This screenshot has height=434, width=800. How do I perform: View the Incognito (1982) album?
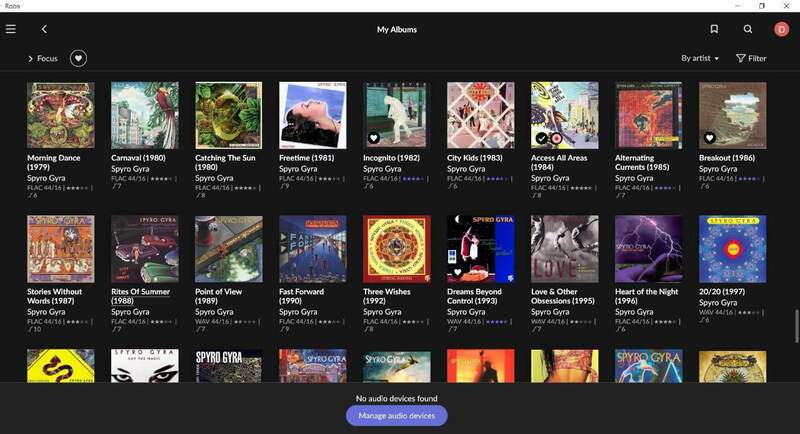coord(396,115)
